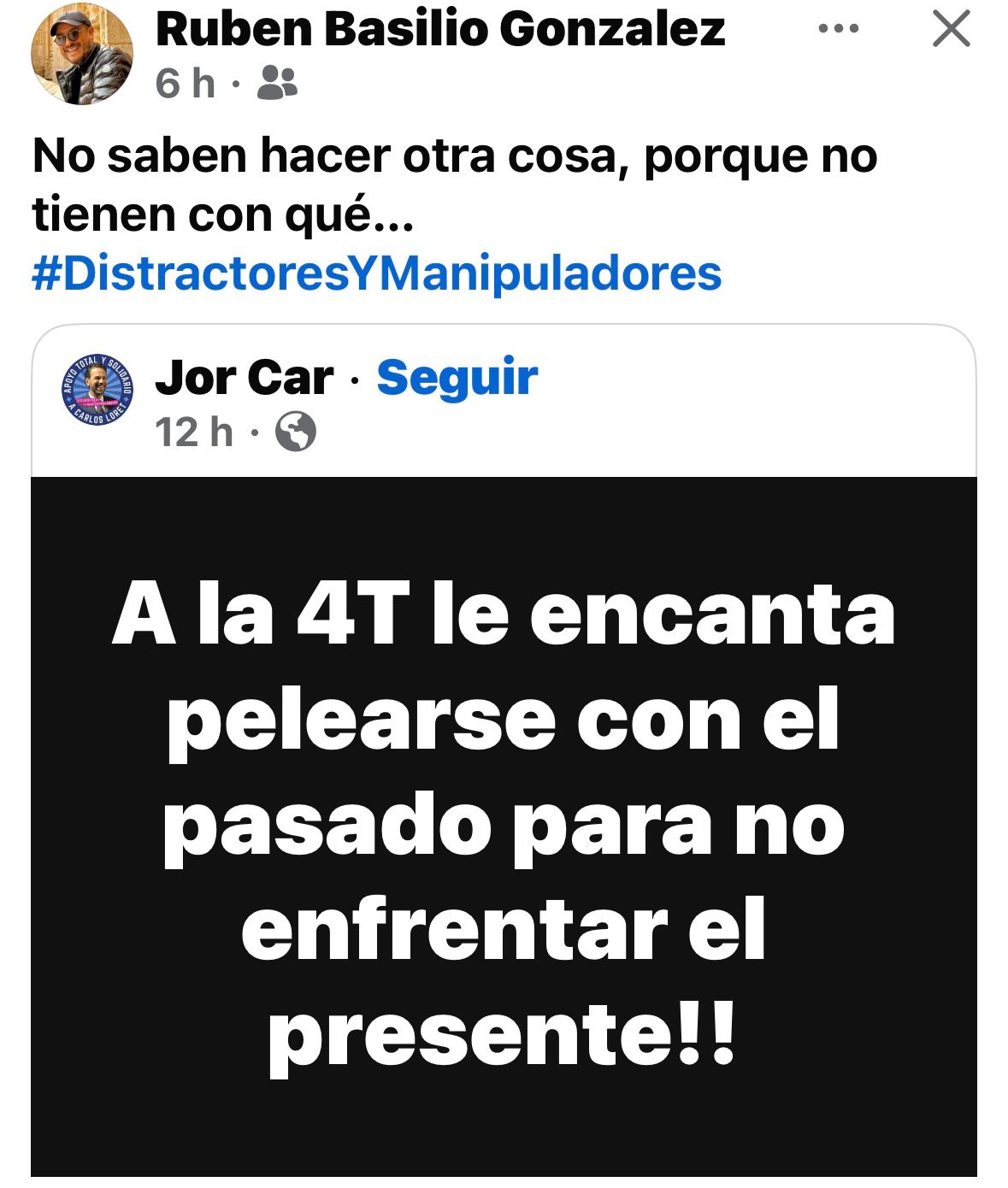Open Jor Car's profile name
The height and width of the screenshot is (1188, 1008).
(x=244, y=378)
